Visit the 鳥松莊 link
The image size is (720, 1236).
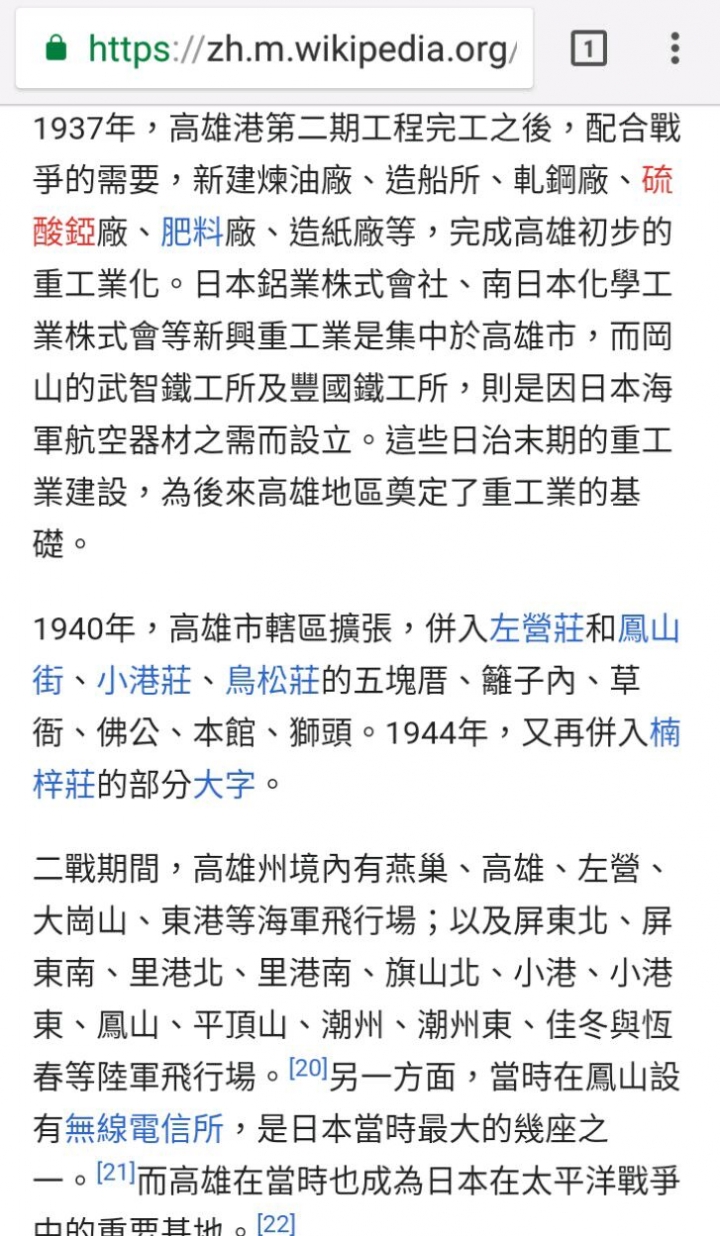coord(272,681)
